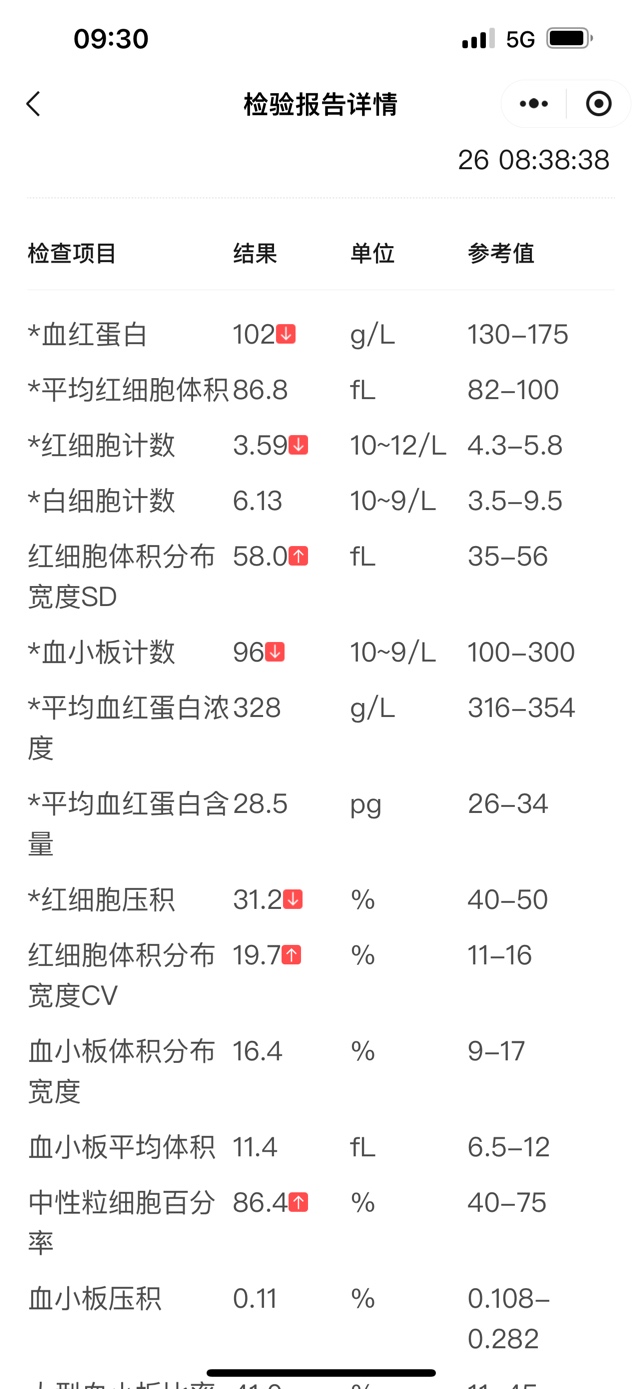
Task: Close the mini program via target icon
Action: pyautogui.click(x=599, y=104)
